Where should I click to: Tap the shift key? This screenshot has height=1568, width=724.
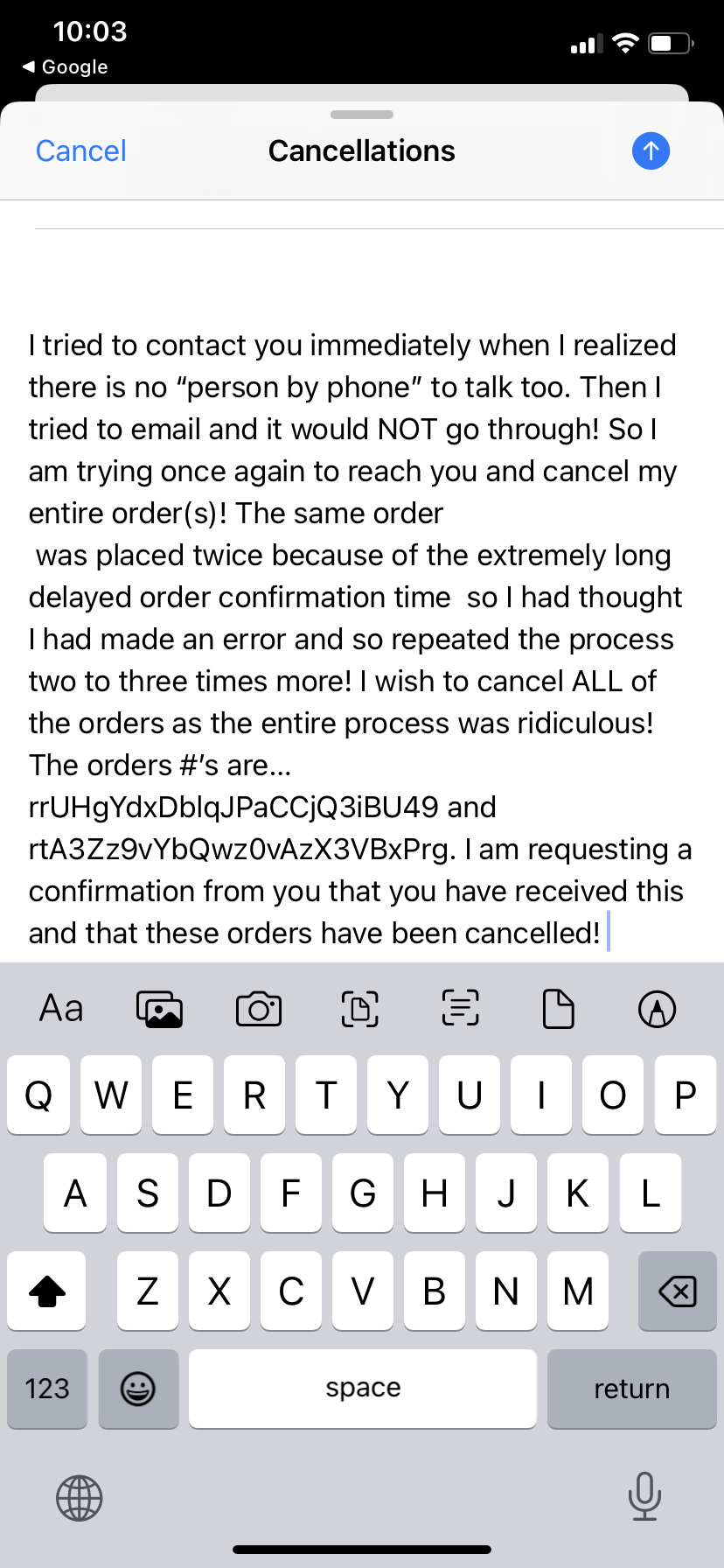(47, 1291)
